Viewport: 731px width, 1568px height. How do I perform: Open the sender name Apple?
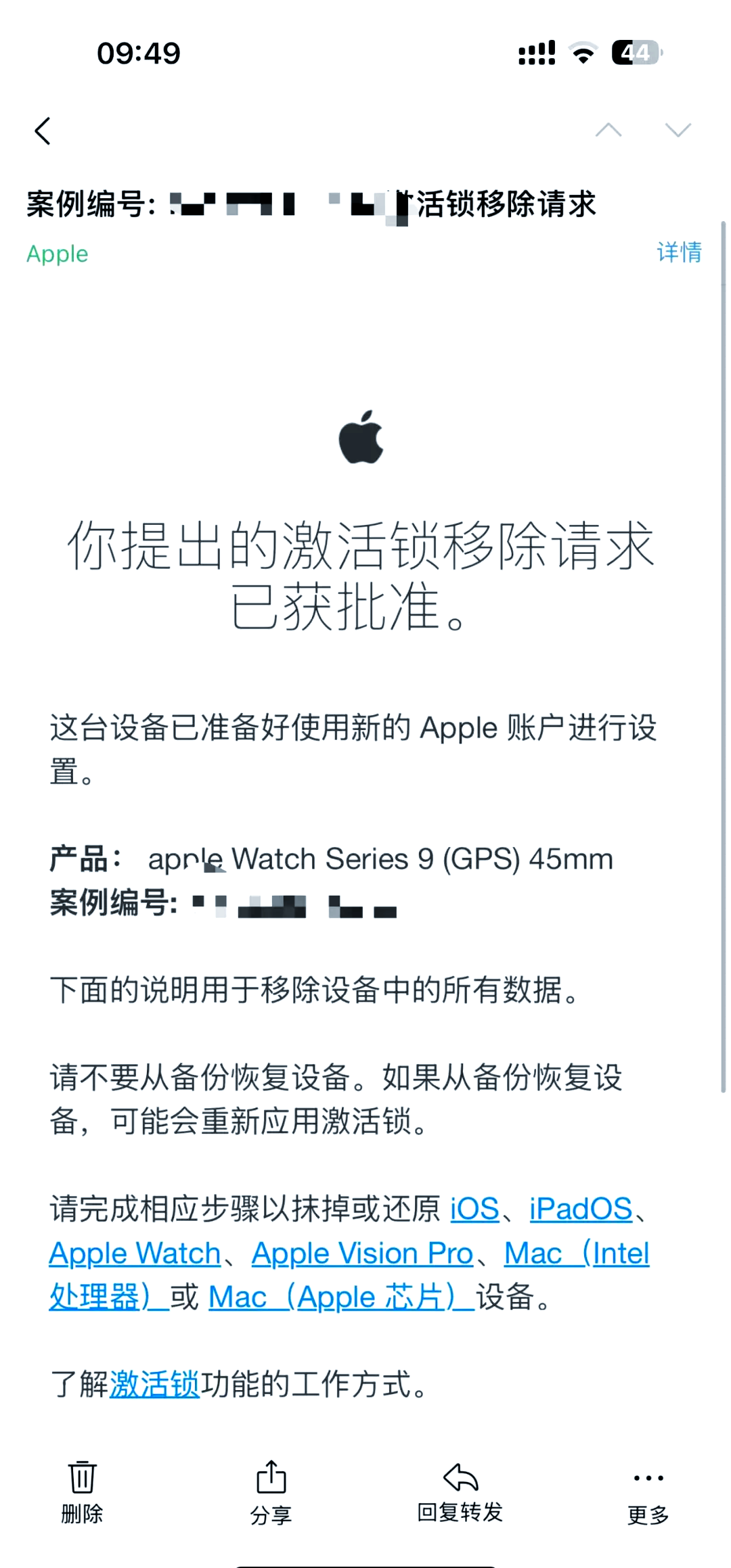coord(58,254)
